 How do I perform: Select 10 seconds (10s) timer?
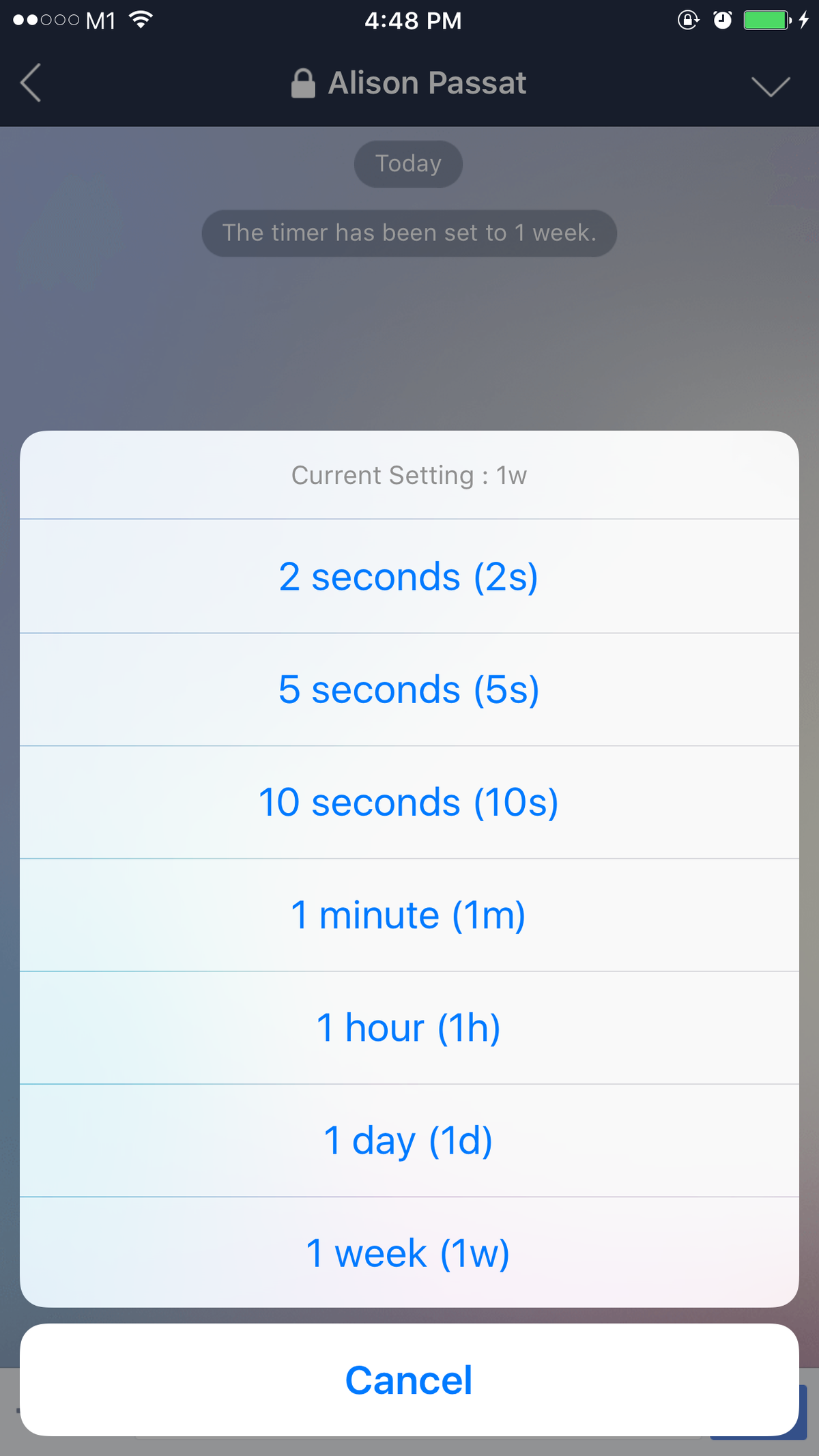(409, 802)
